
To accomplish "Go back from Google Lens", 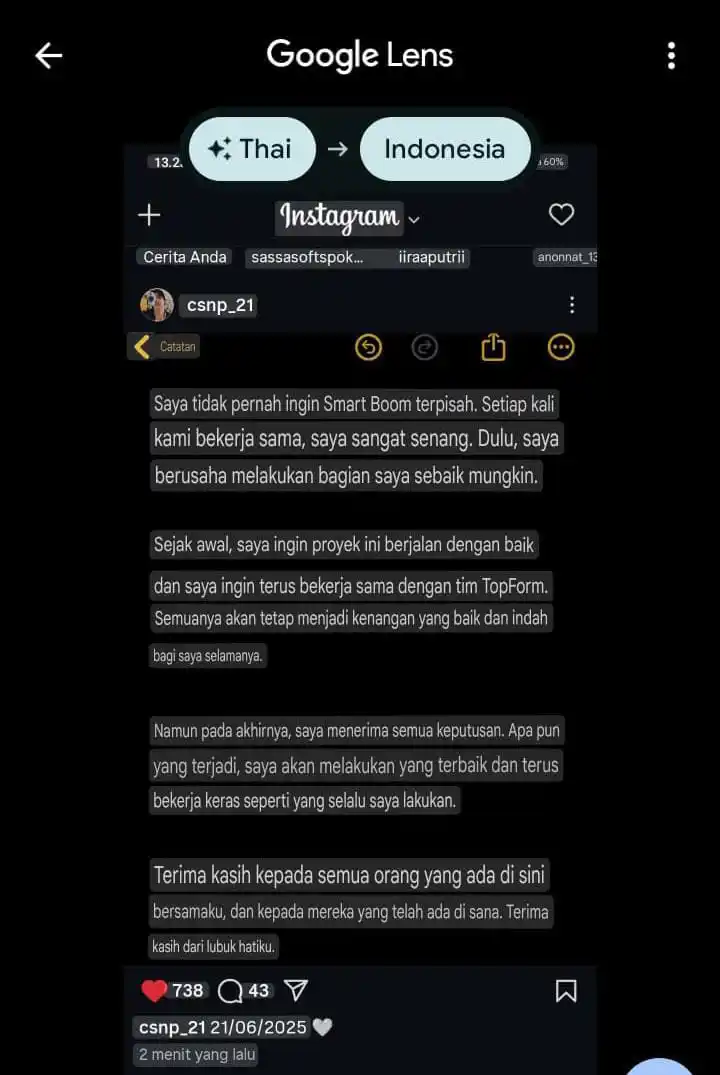I will (48, 56).
